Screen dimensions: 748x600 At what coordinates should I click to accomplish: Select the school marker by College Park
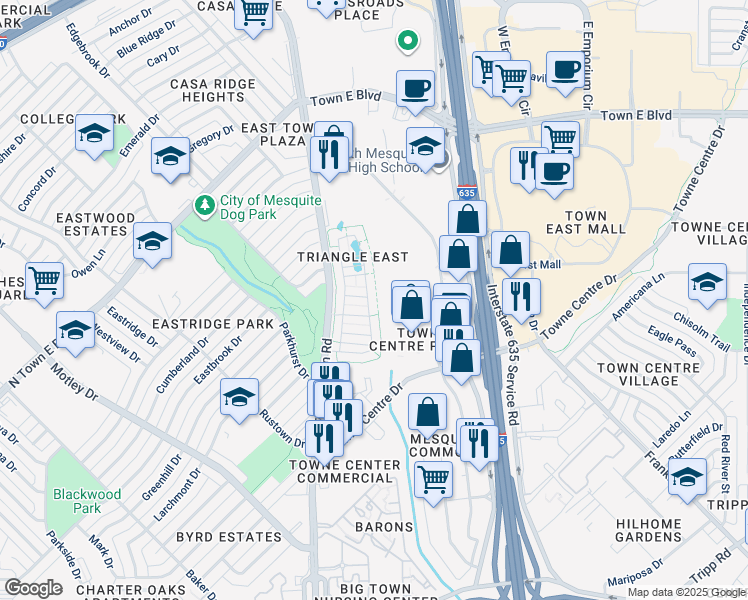[95, 134]
